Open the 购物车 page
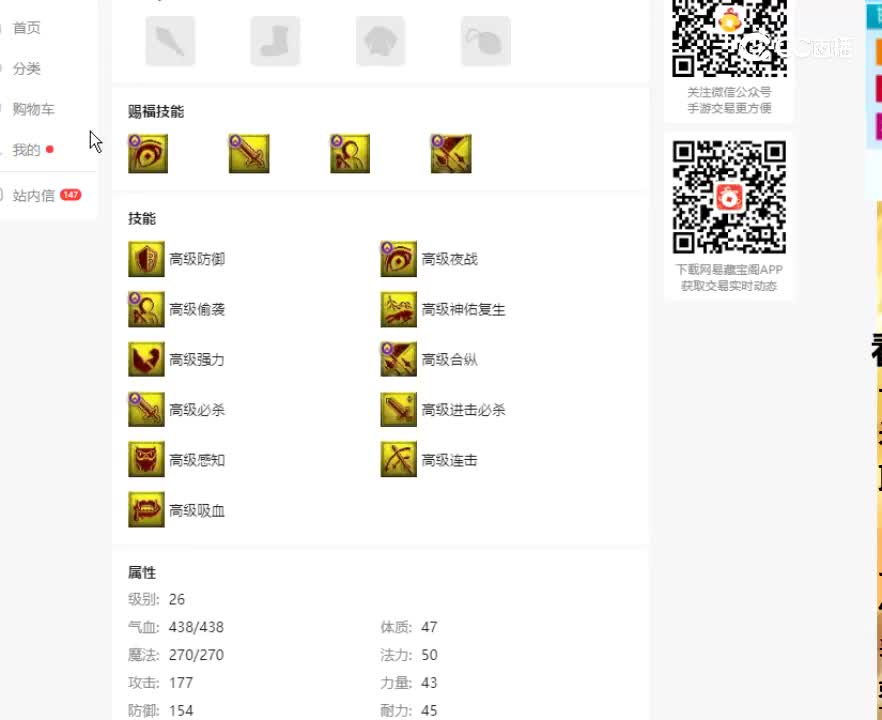 pyautogui.click(x=33, y=110)
